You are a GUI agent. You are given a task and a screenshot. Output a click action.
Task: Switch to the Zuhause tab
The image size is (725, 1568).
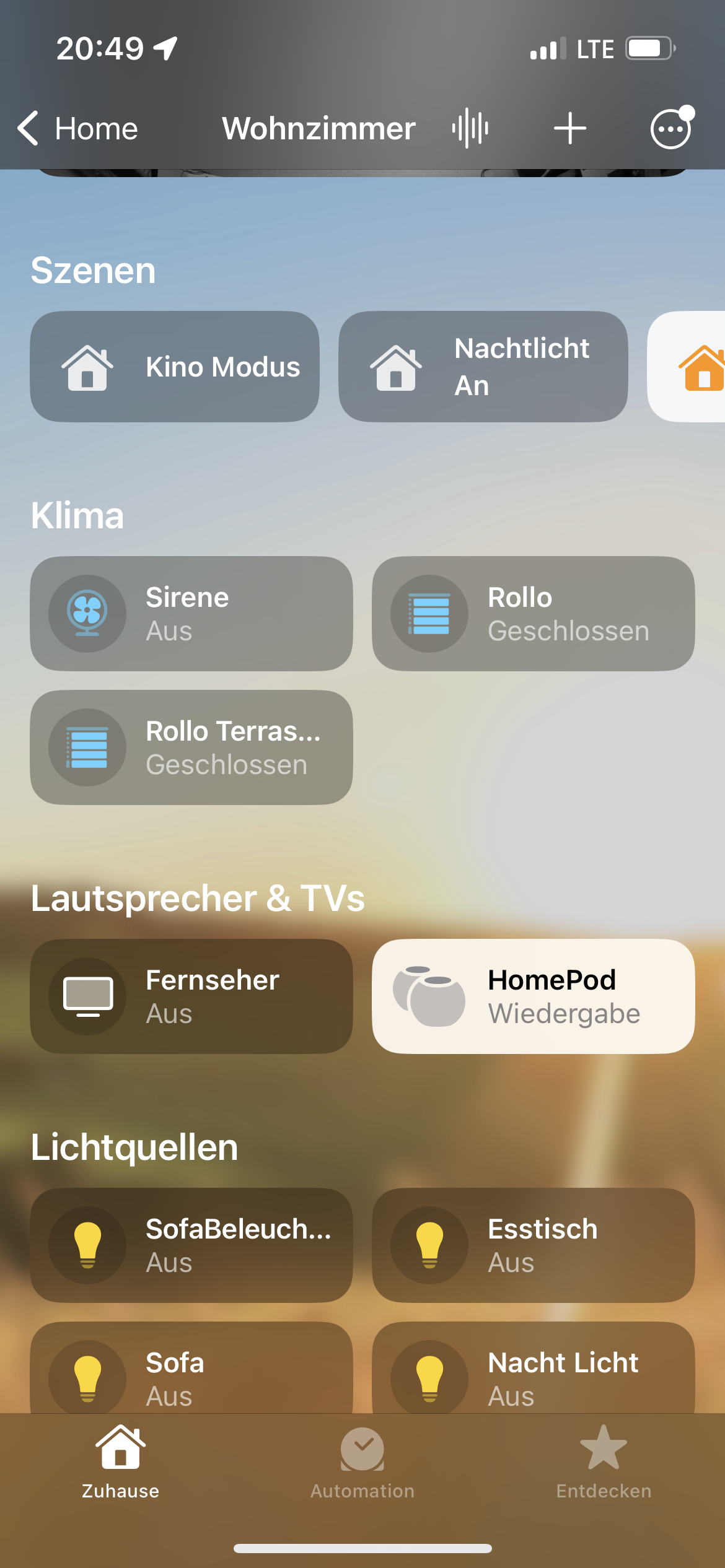point(120,1461)
